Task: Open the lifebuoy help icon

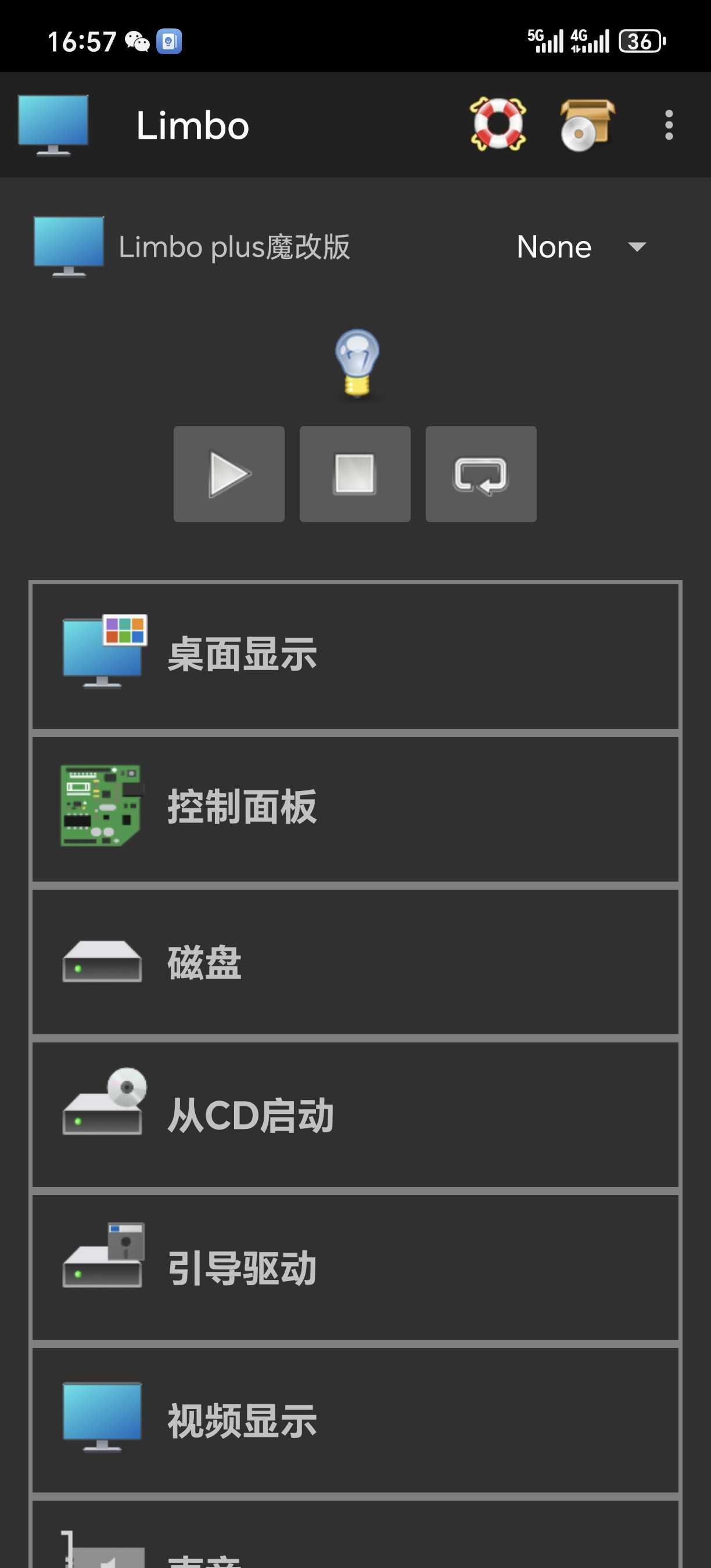Action: (x=497, y=124)
